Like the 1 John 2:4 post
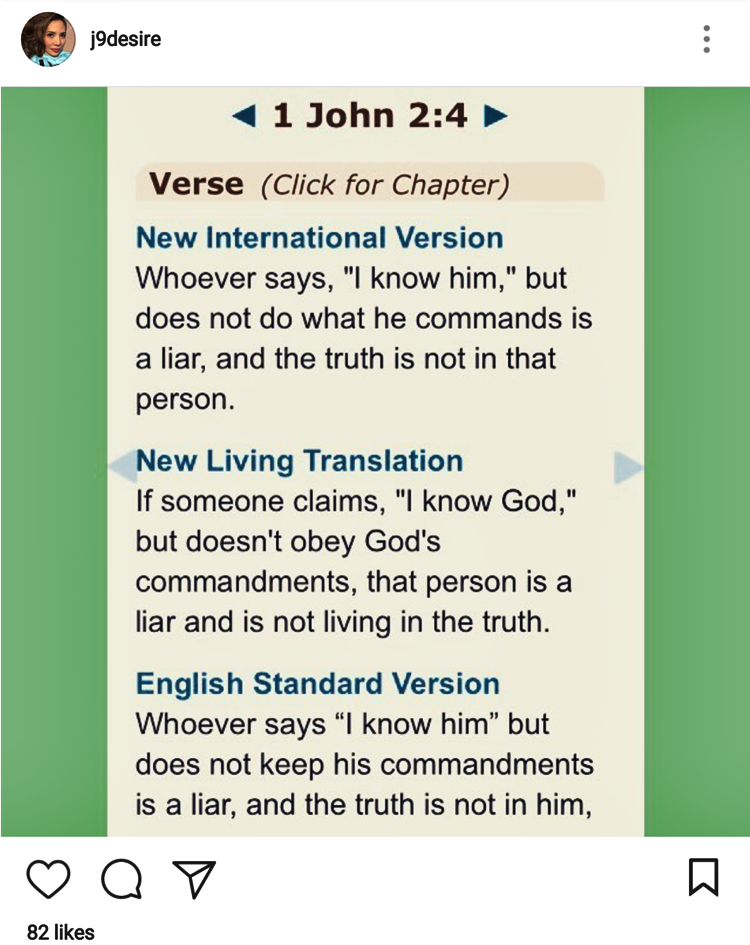The height and width of the screenshot is (945, 750). point(48,879)
